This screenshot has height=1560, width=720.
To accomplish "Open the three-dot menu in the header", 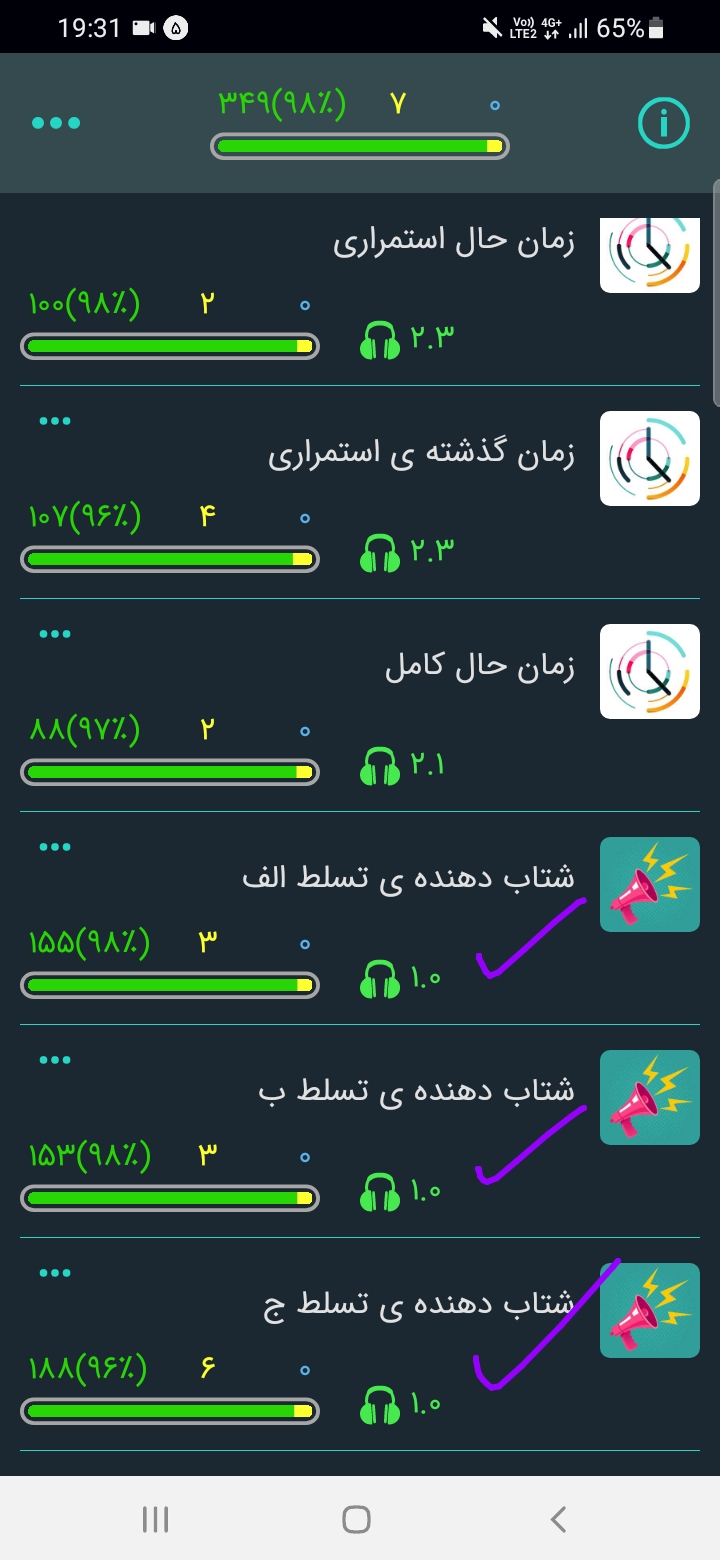I will coord(56,123).
